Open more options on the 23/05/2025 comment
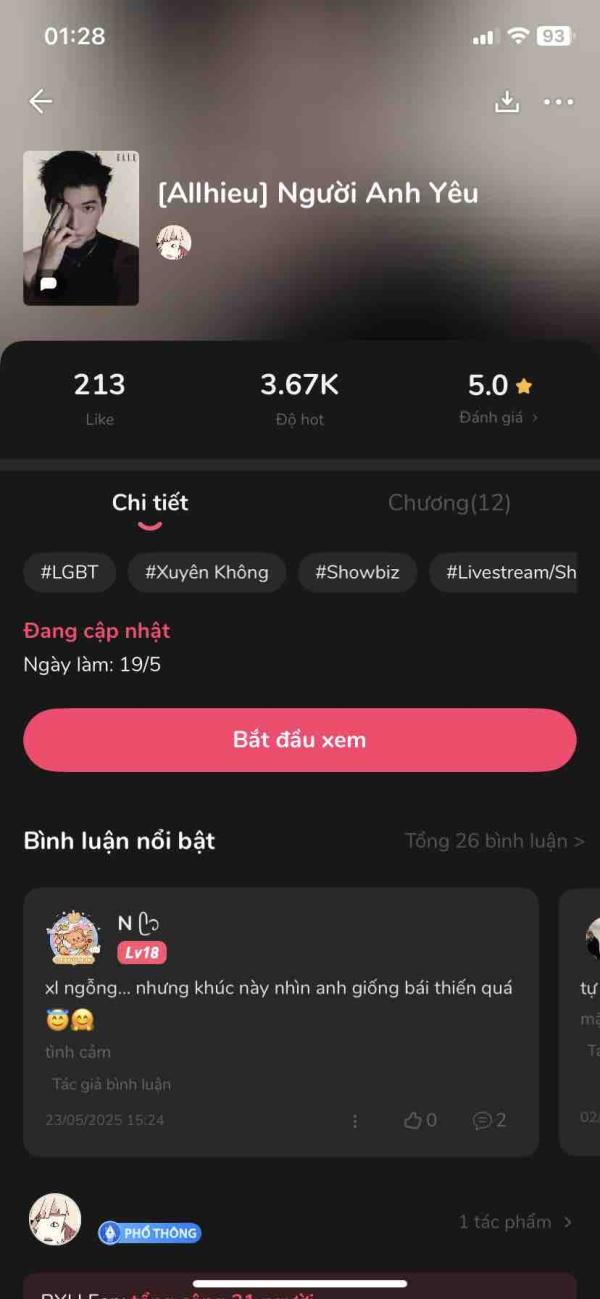This screenshot has height=1299, width=600. pyautogui.click(x=355, y=1121)
